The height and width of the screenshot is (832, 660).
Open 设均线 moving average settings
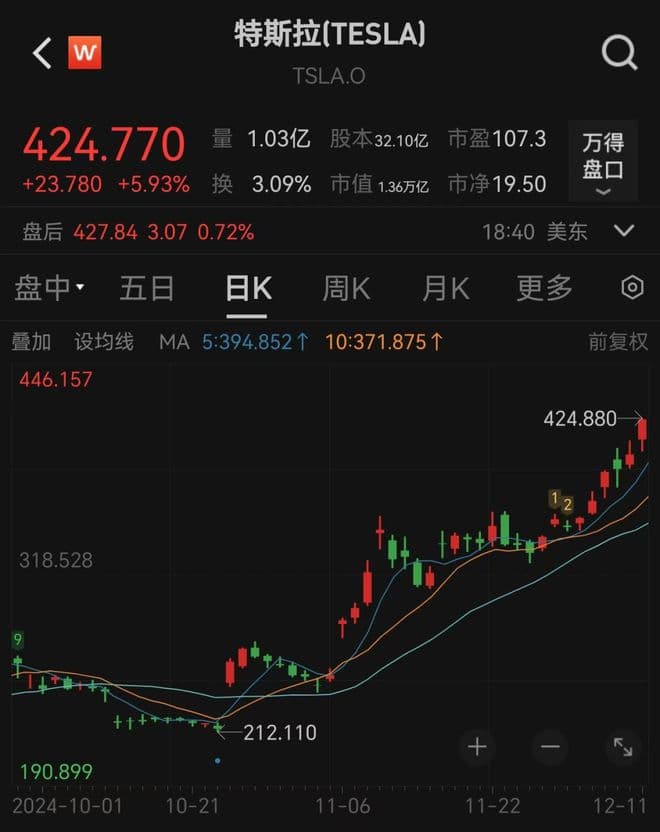[104, 342]
